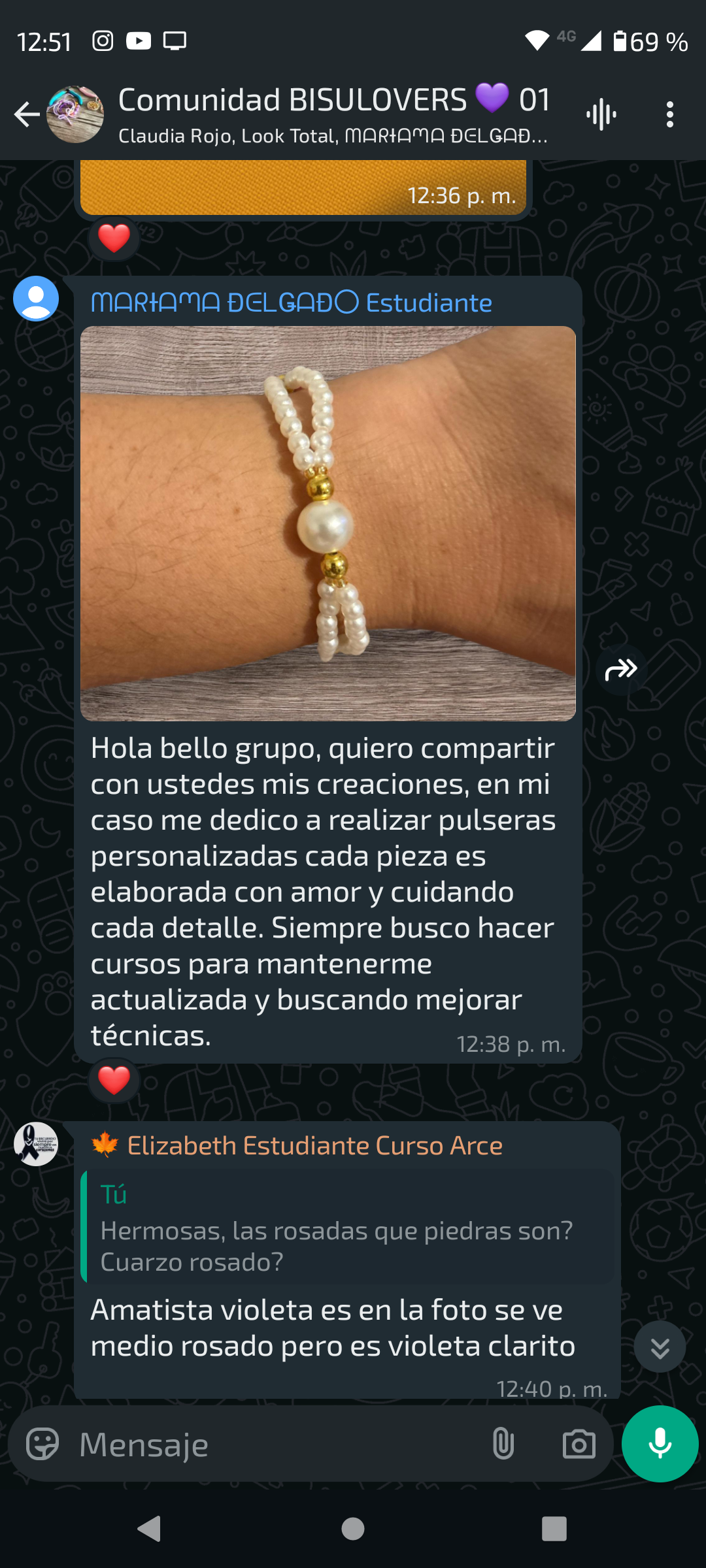The height and width of the screenshot is (1568, 706).
Task: Forward the pearl bracelet message
Action: pyautogui.click(x=621, y=670)
